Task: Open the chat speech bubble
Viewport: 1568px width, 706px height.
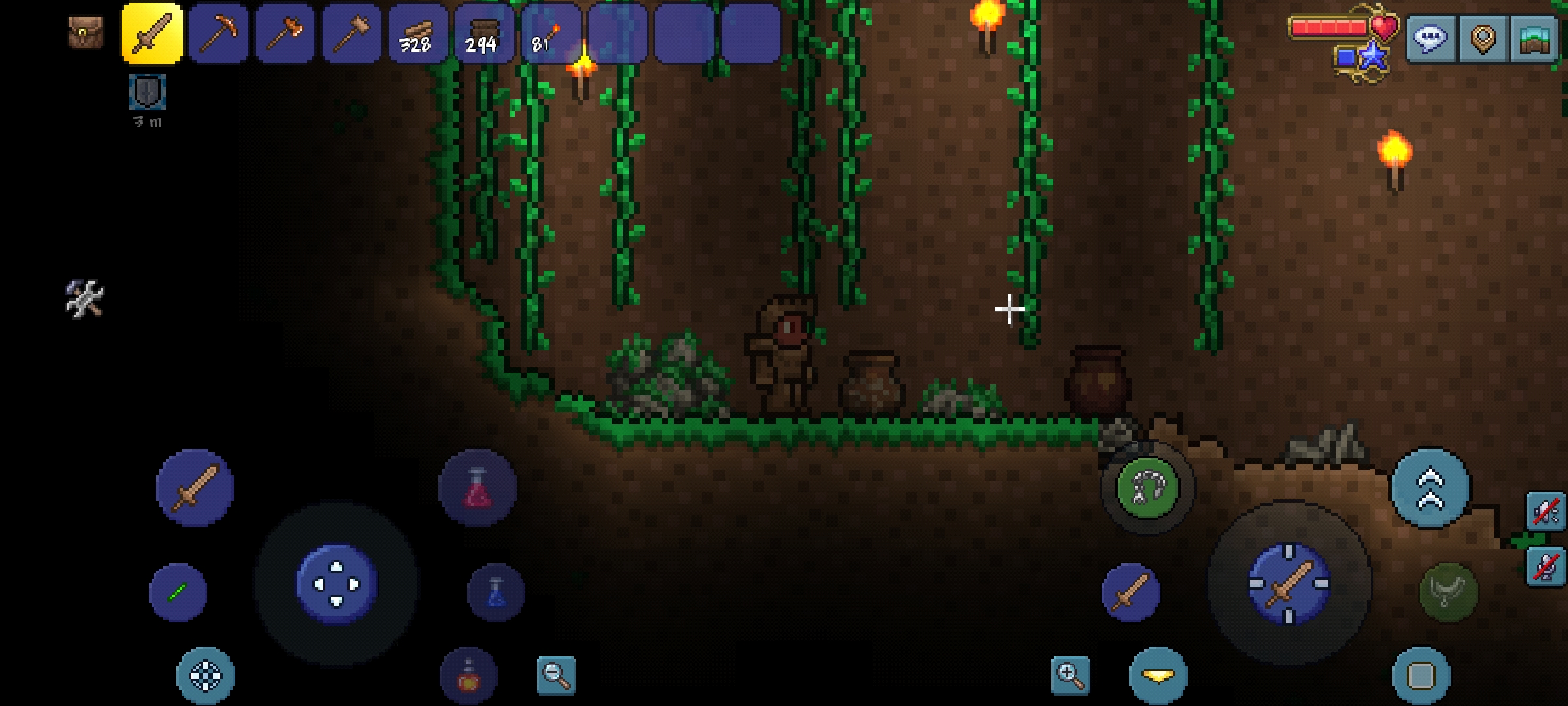Action: pos(1429,39)
